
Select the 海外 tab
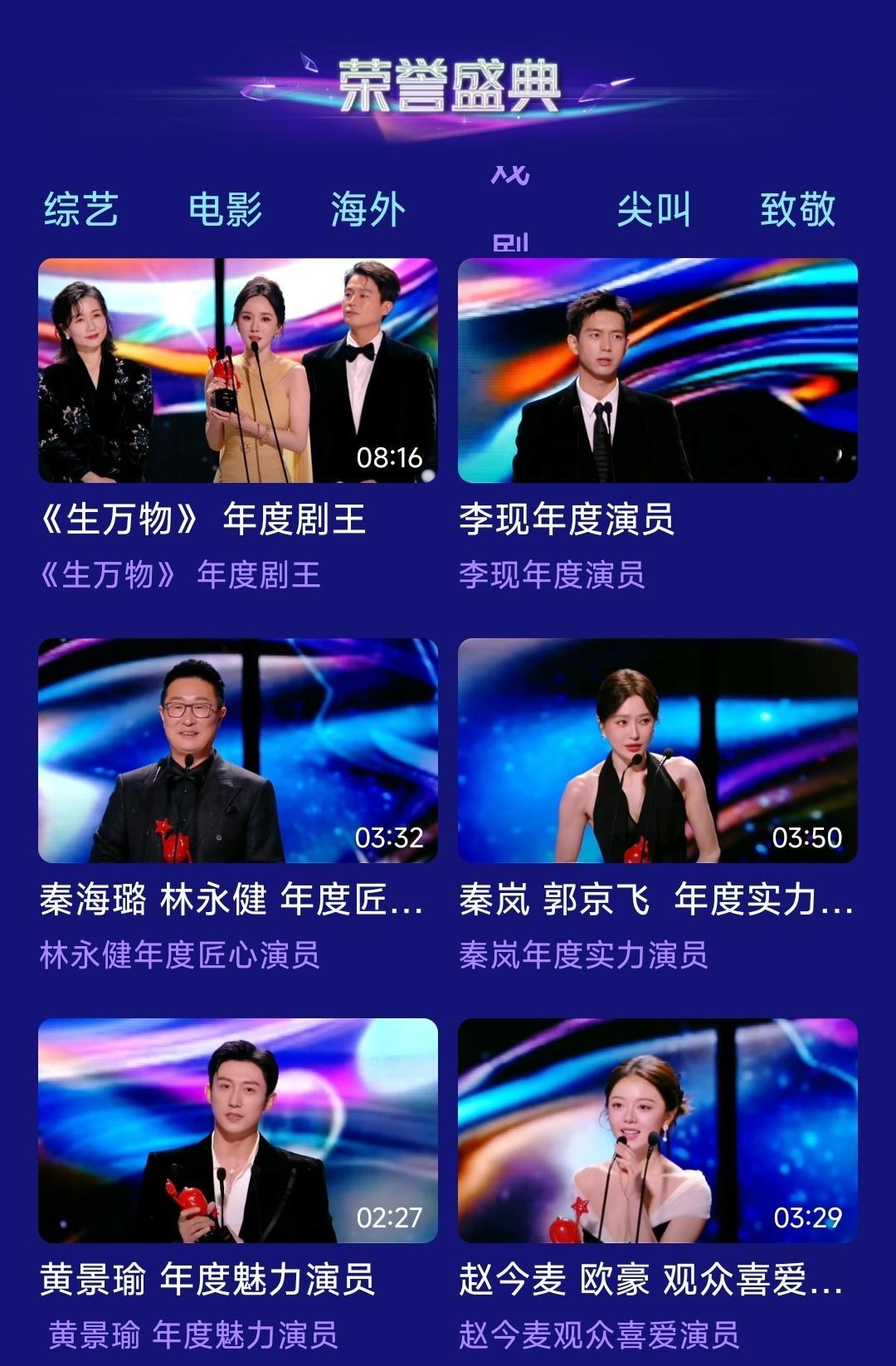368,209
